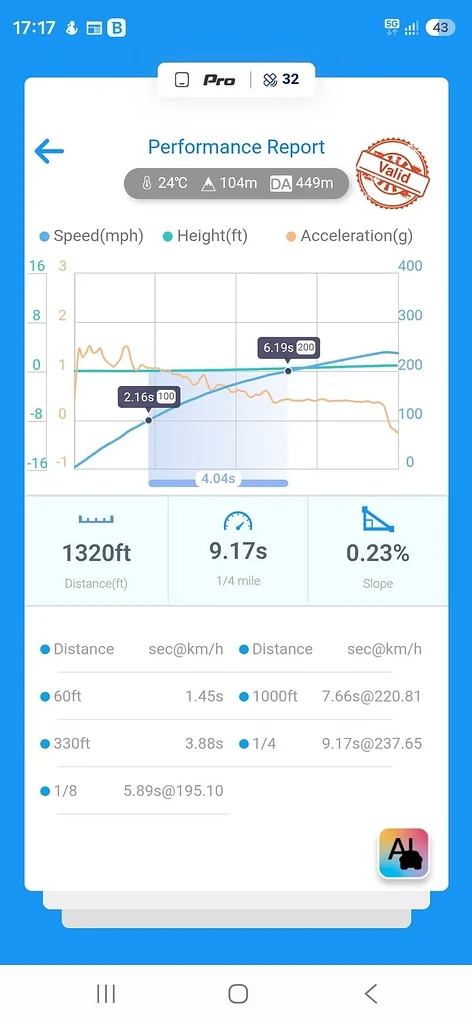Toggle the Height(ft) chart series

pos(205,236)
